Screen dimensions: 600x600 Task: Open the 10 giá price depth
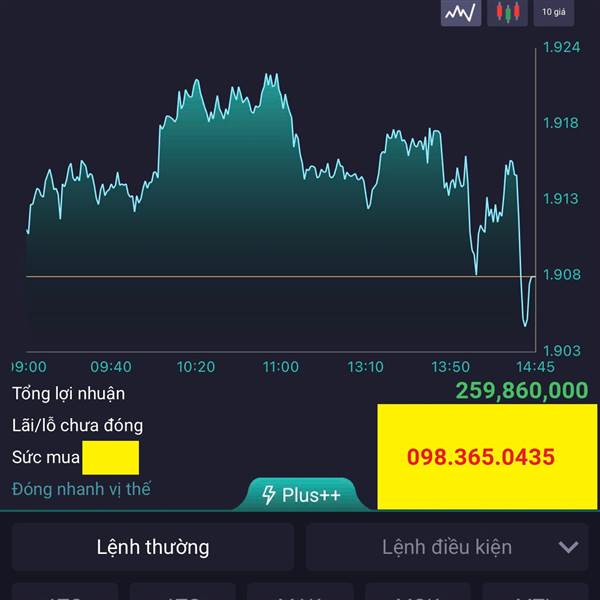(554, 13)
